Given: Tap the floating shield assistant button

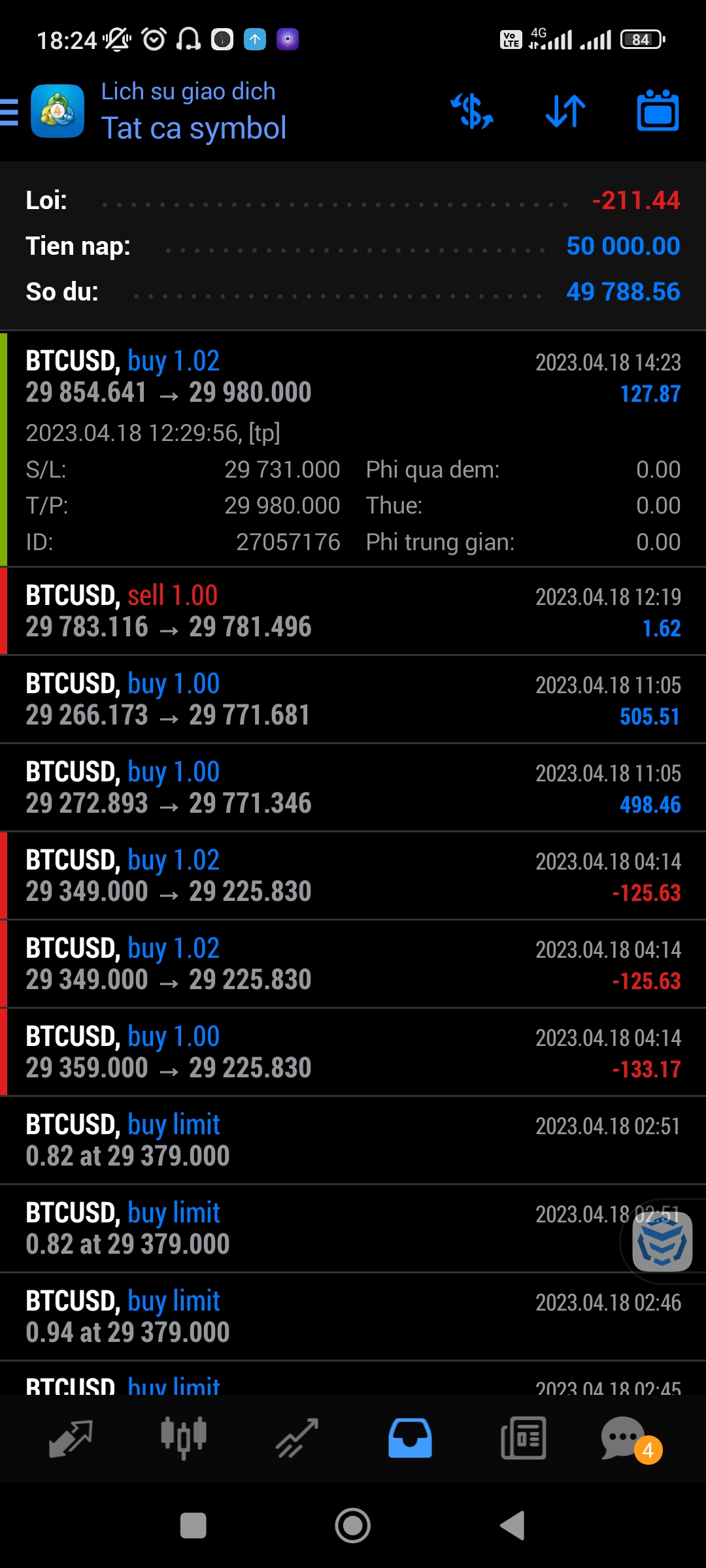Looking at the screenshot, I should click(662, 1241).
